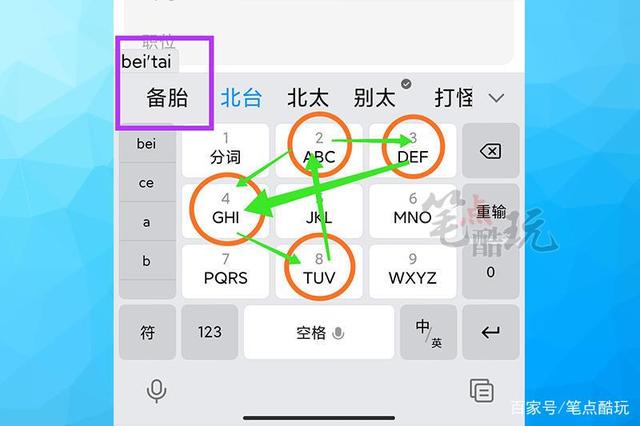Expand the candidate list chevron

tap(497, 98)
